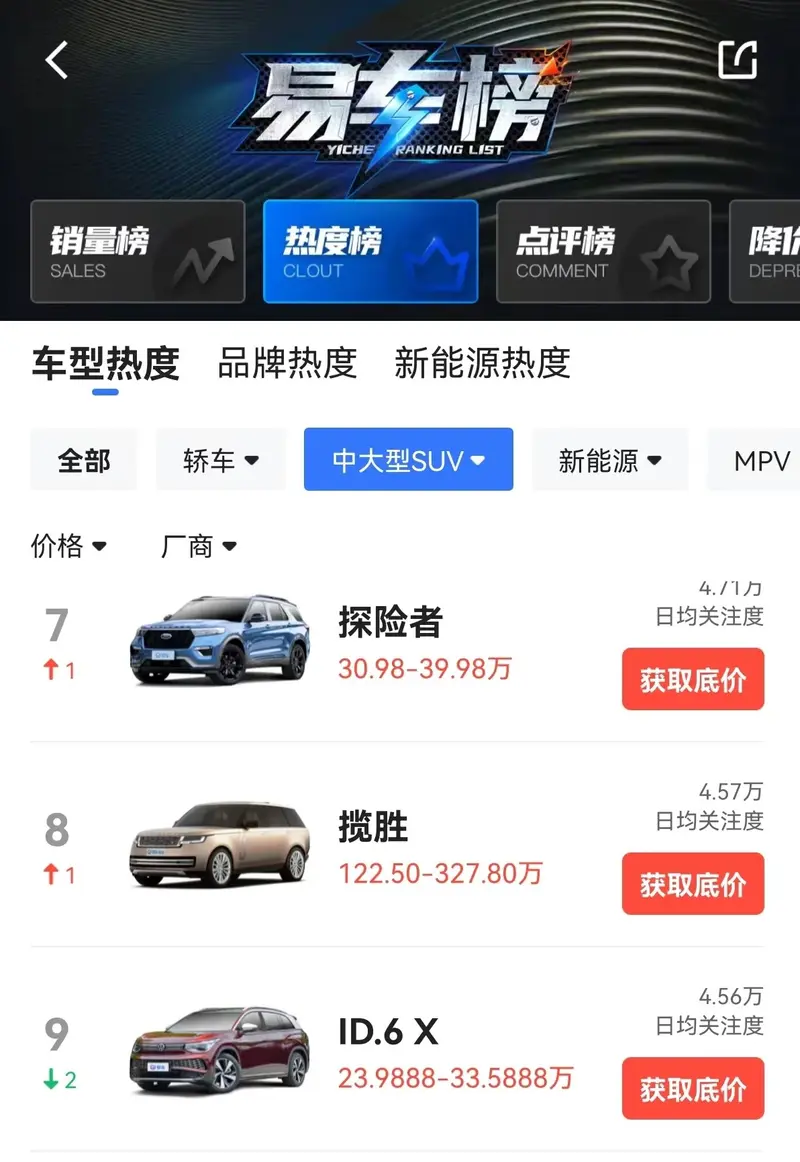
Task: Switch to the 销量榜 SALES board
Action: coord(137,252)
